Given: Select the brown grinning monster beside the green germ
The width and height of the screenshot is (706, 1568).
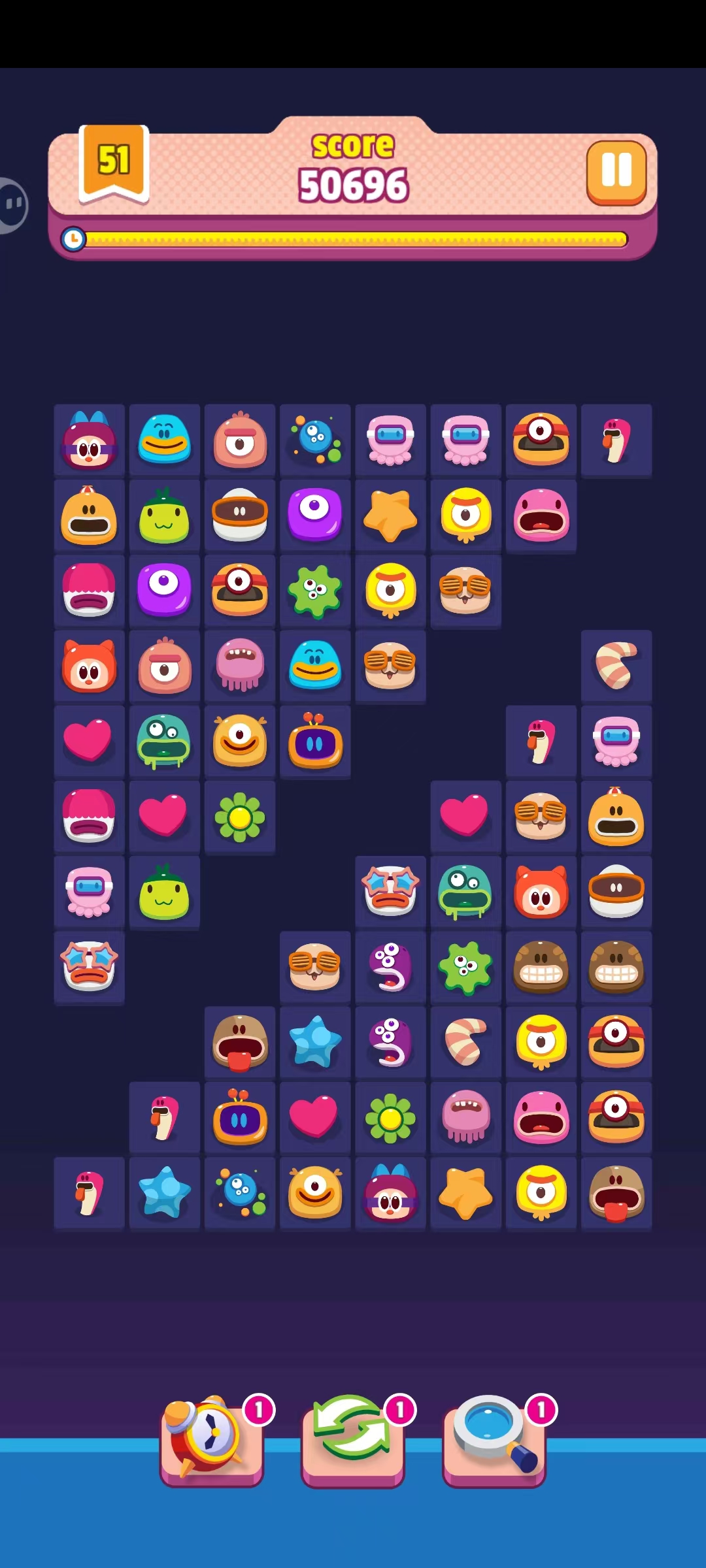Looking at the screenshot, I should [541, 968].
